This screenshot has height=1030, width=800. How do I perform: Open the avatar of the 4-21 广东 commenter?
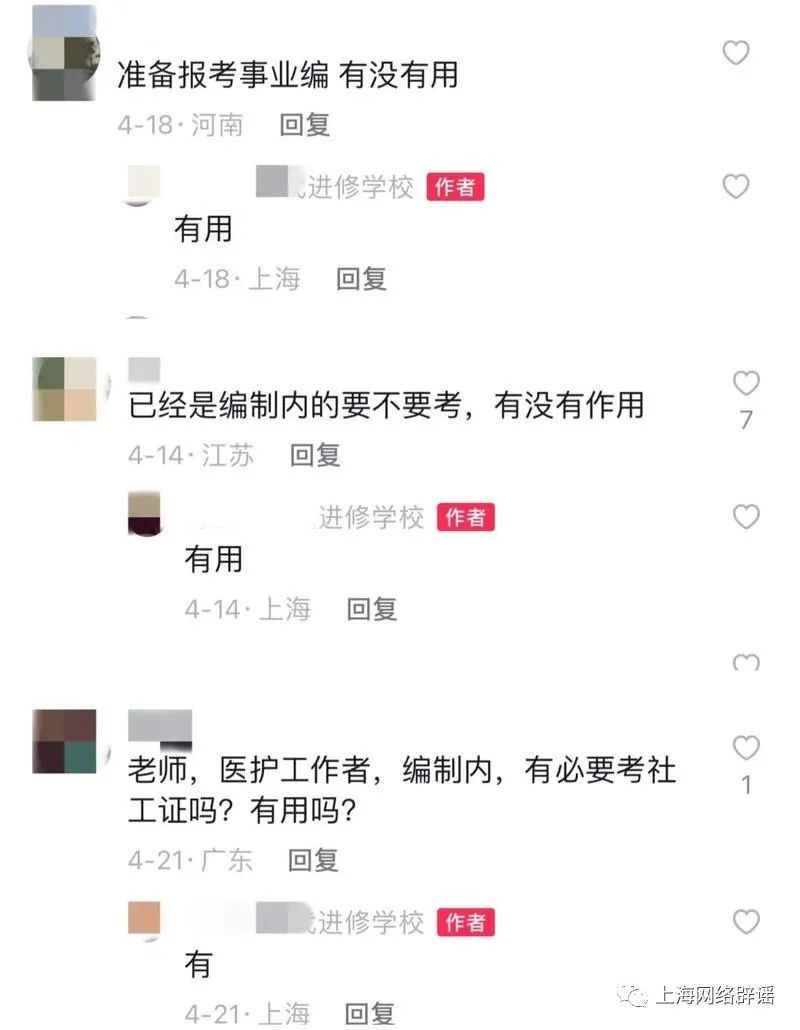(x=65, y=741)
